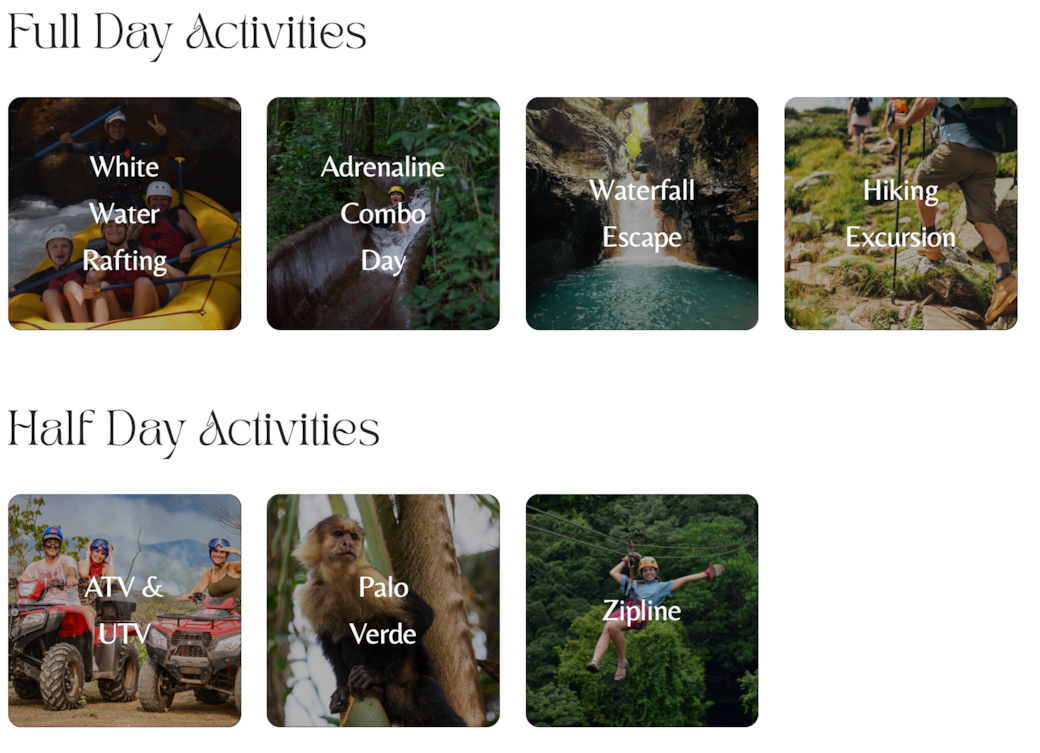
Task: Open the Palo Verde activity card
Action: (x=383, y=610)
